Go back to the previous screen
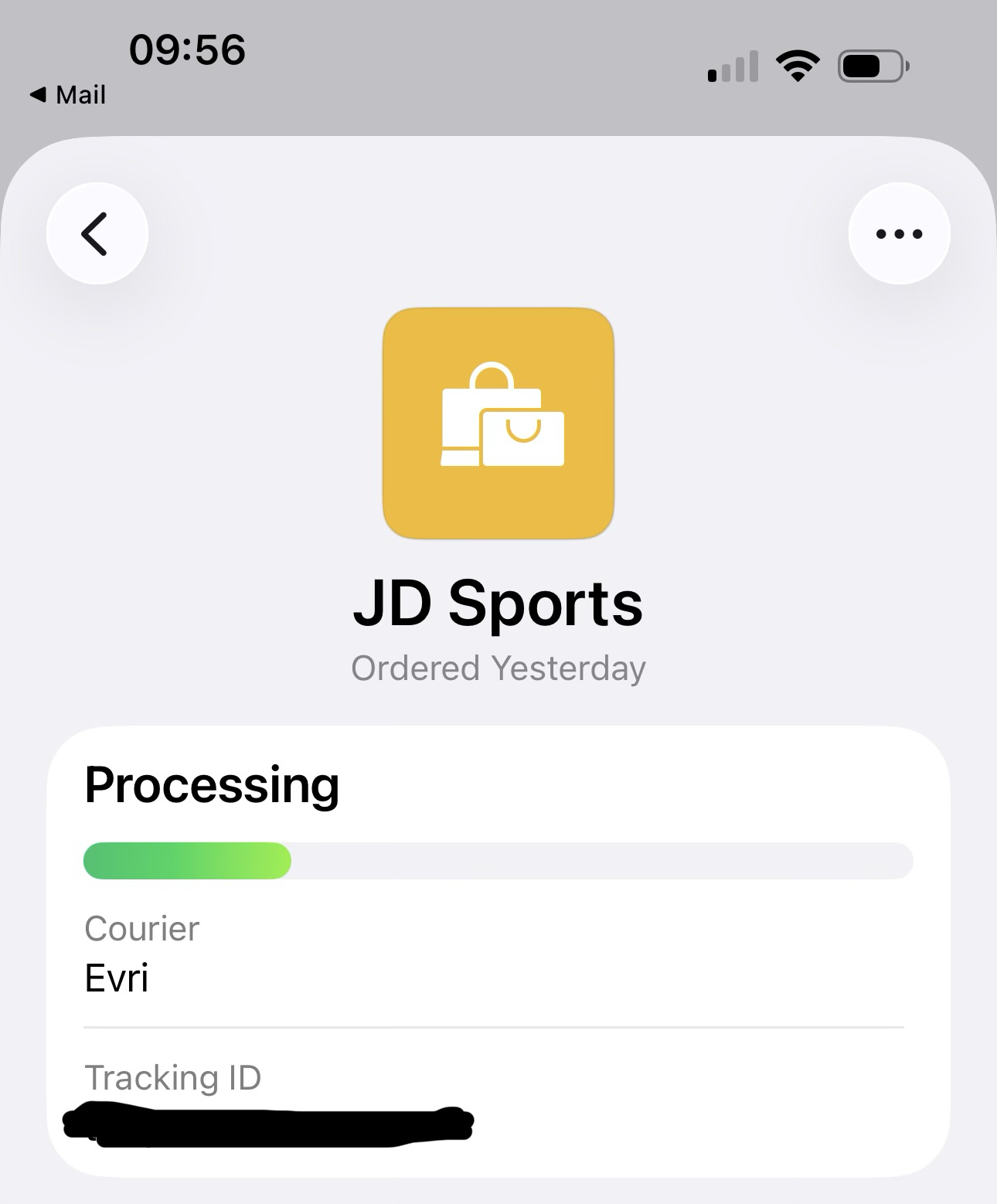Screen dimensions: 997x1204 pyautogui.click(x=97, y=233)
